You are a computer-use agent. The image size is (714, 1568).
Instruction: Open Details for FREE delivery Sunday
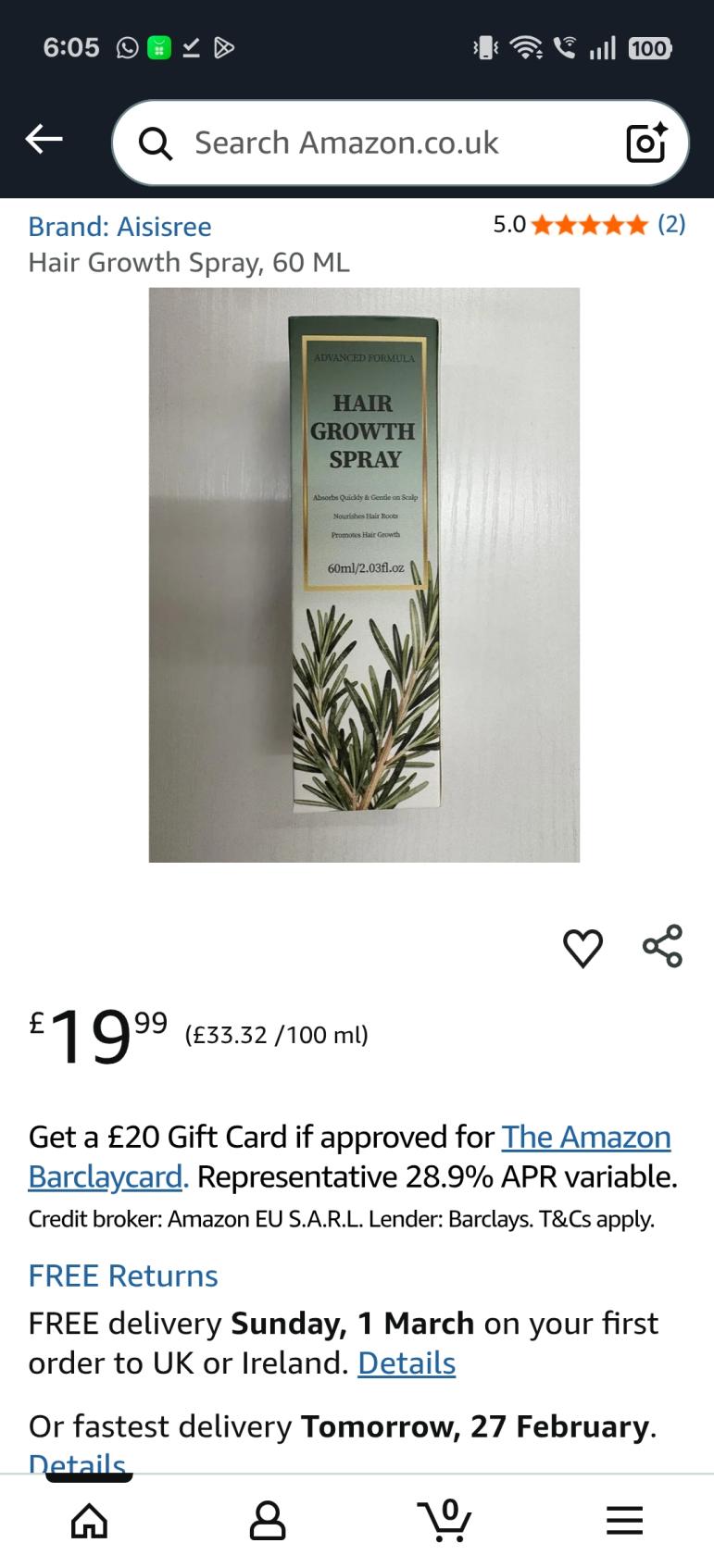pyautogui.click(x=407, y=1363)
